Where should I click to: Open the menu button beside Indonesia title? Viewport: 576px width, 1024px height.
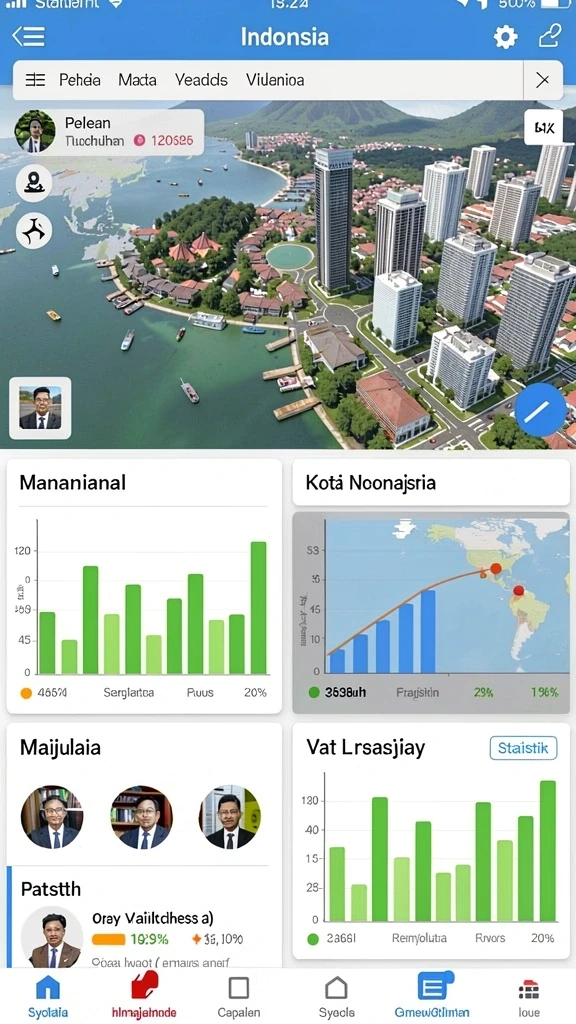point(29,36)
